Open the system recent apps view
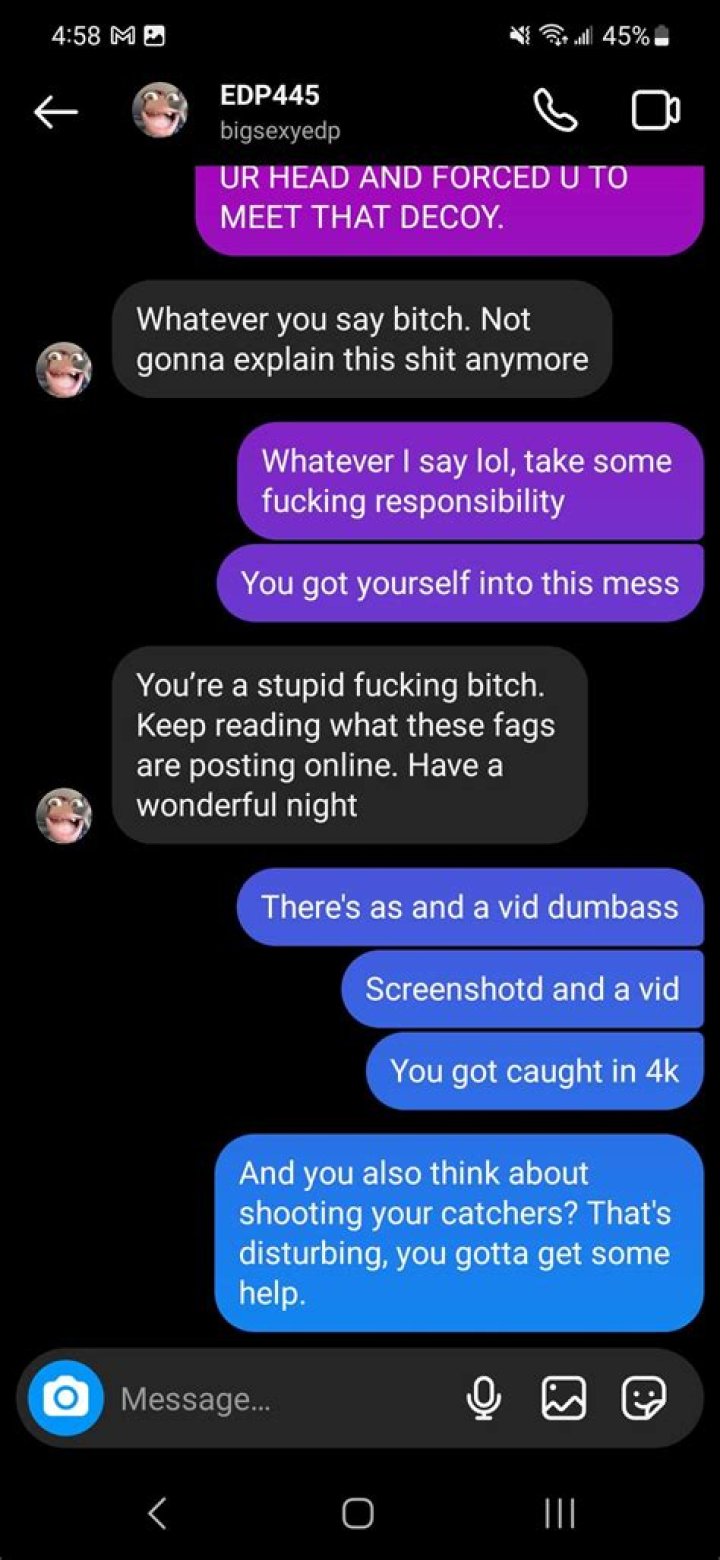Viewport: 720px width, 1560px height. click(560, 1512)
